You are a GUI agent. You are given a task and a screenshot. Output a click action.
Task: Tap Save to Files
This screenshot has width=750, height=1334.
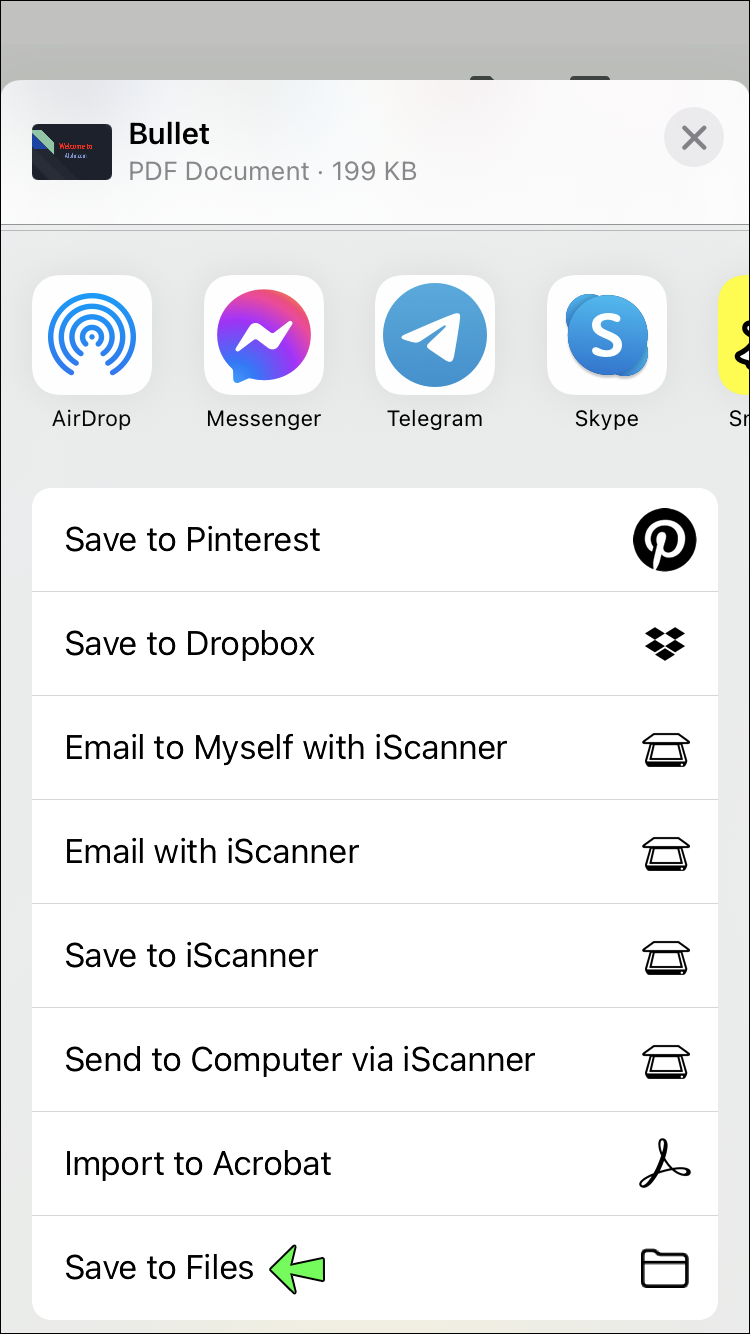click(375, 1268)
